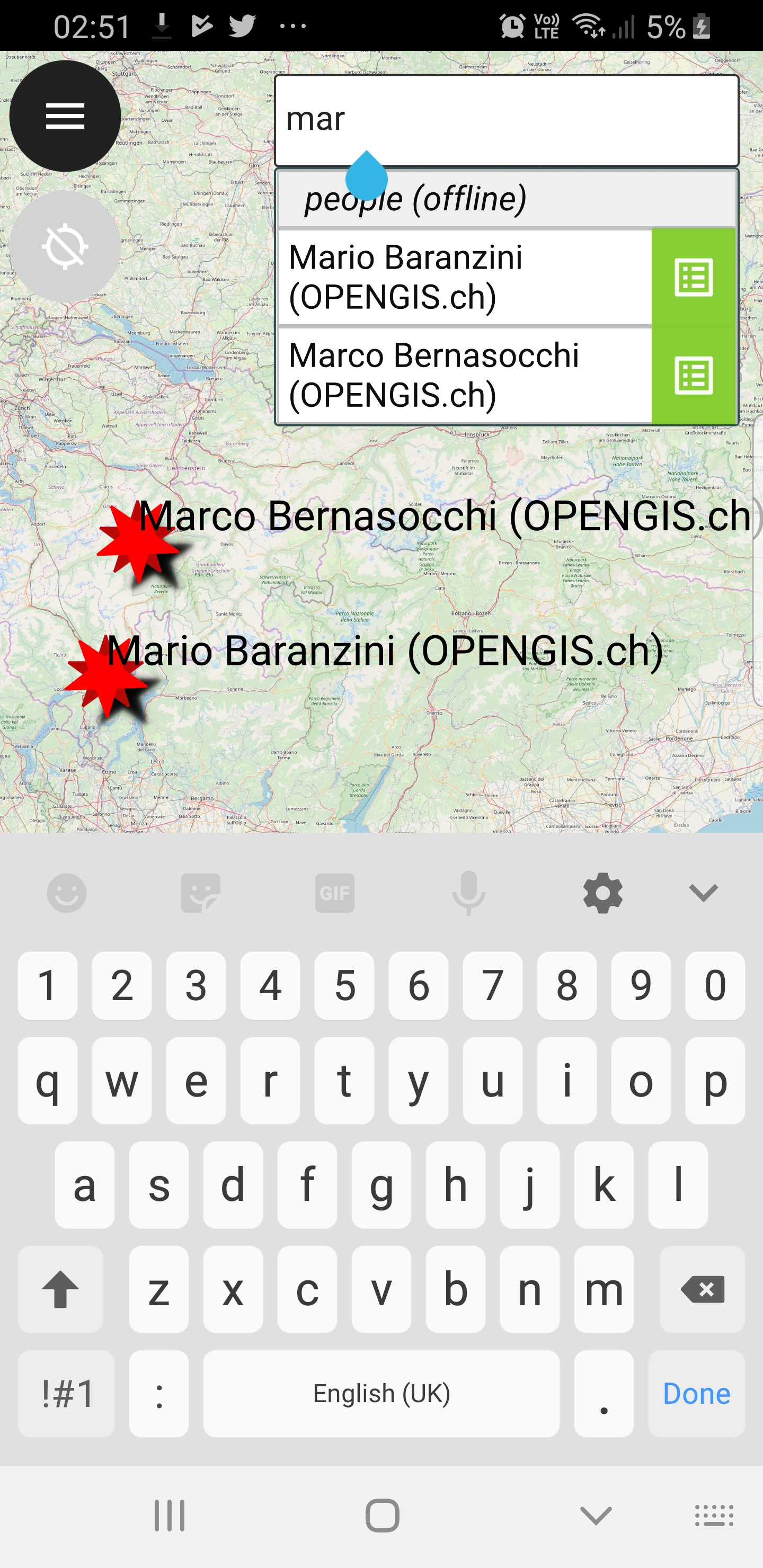This screenshot has height=1568, width=763.
Task: Select Marco Bernasocchi search result
Action: click(465, 375)
